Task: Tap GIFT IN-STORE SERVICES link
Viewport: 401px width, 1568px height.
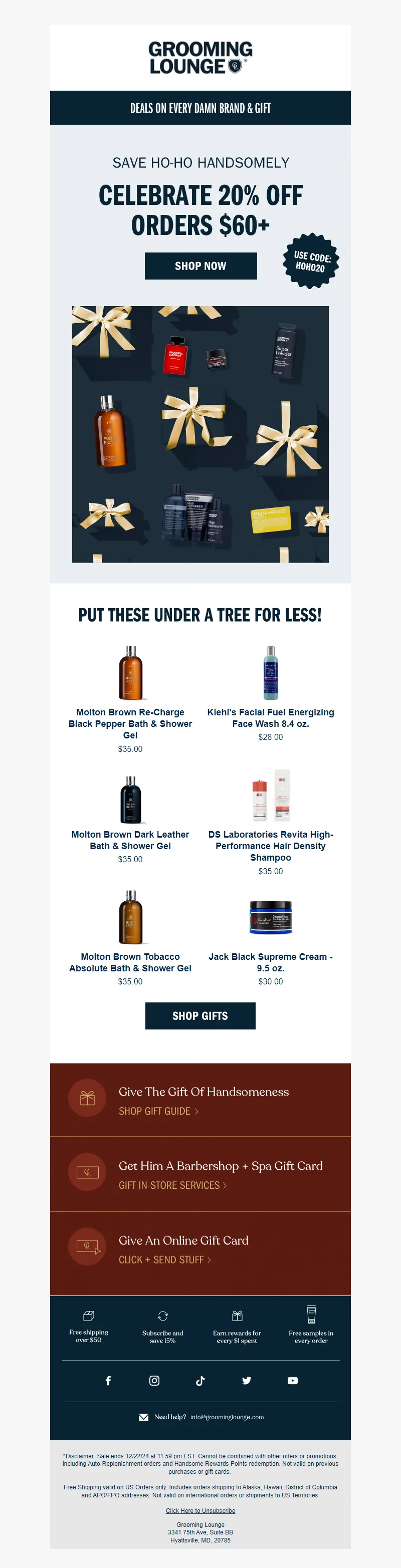Action: tap(172, 1185)
